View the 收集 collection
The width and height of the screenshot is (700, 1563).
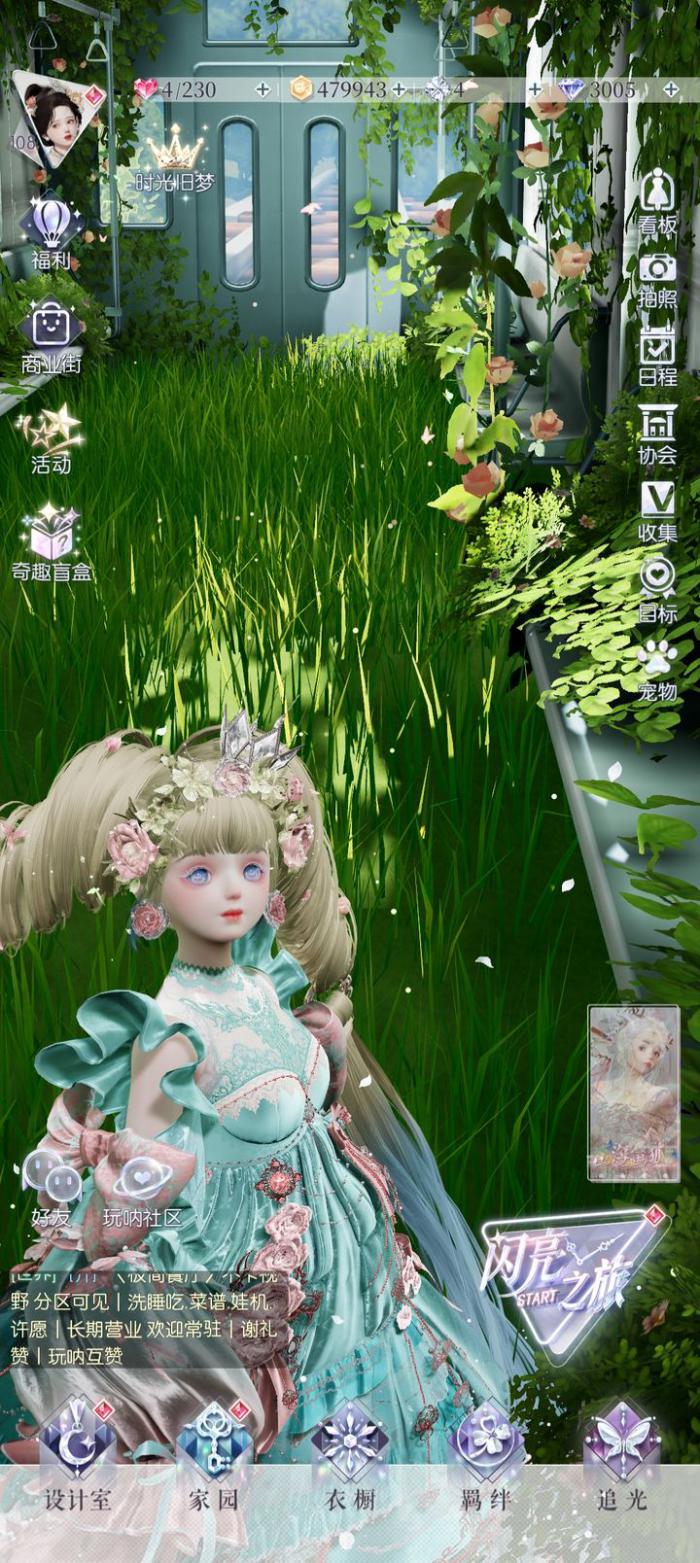657,510
